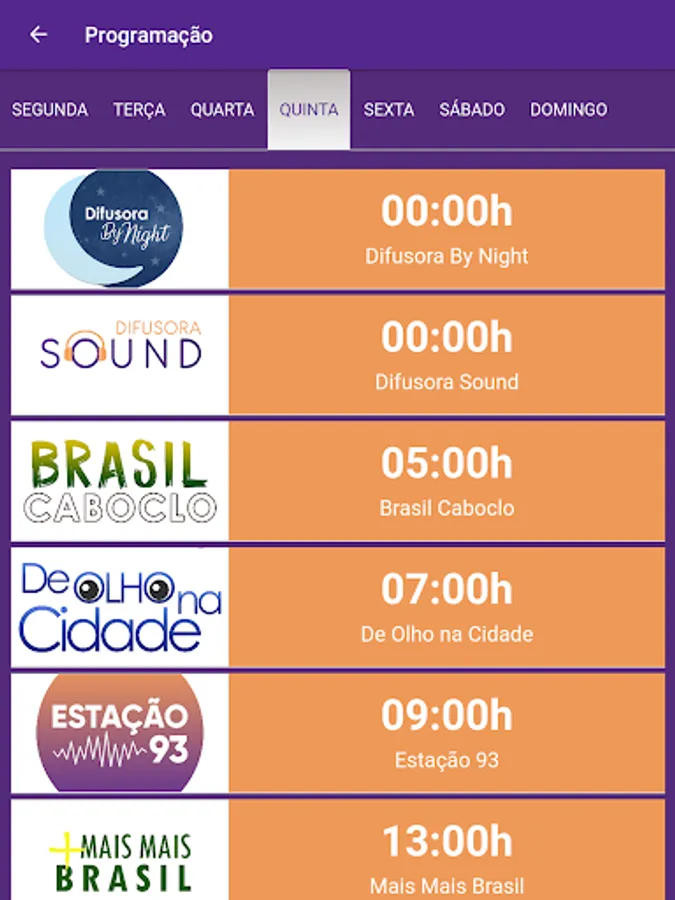Select the Brasil Caboclo 05:00h program
Screen dimensions: 675x900
446,481
